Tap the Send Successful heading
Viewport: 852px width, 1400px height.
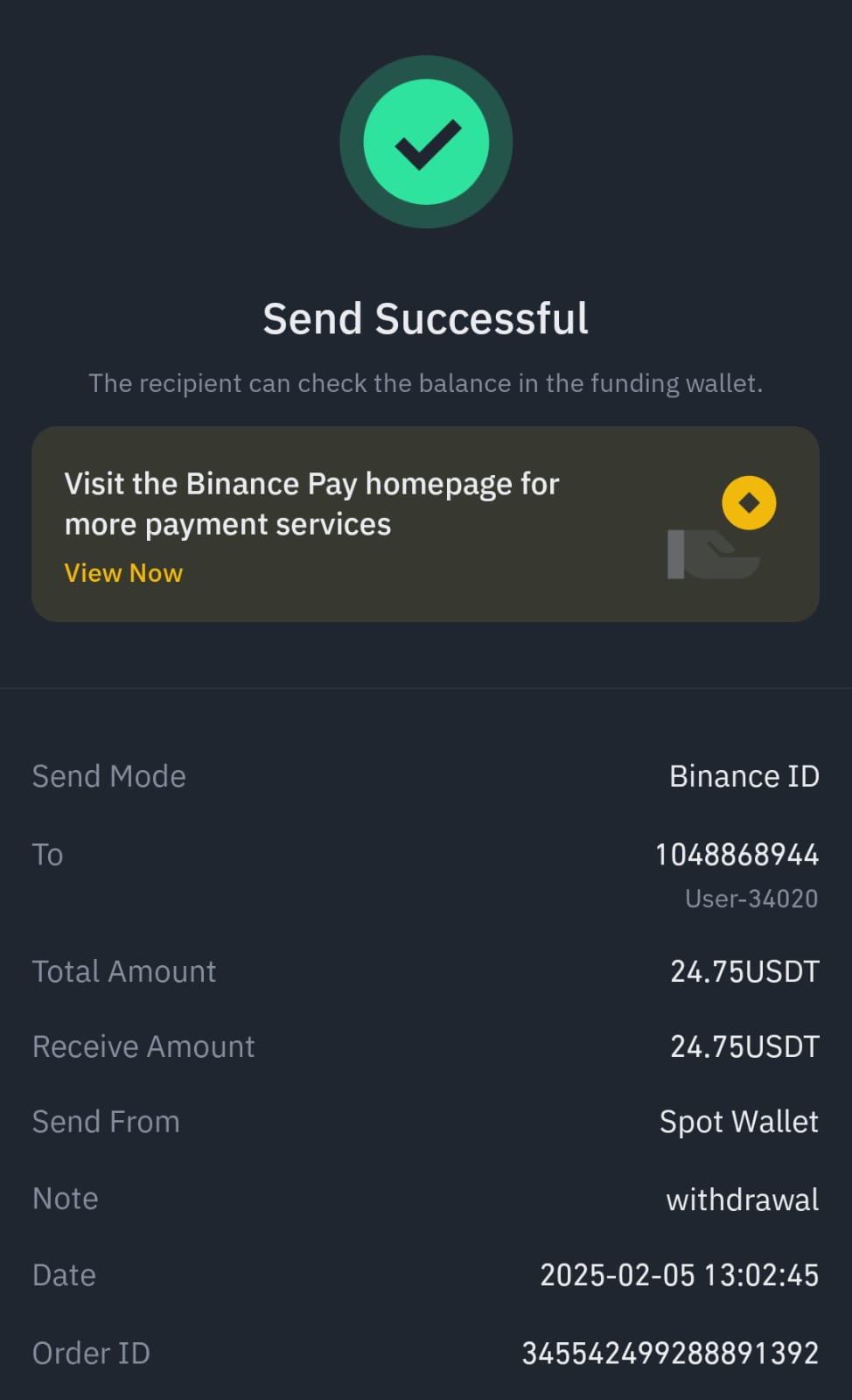pos(426,318)
